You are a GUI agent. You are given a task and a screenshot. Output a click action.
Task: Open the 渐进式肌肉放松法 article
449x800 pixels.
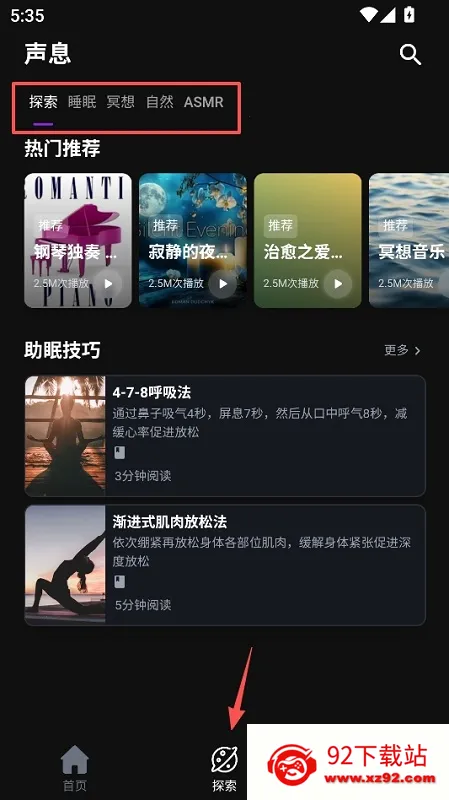pos(225,565)
